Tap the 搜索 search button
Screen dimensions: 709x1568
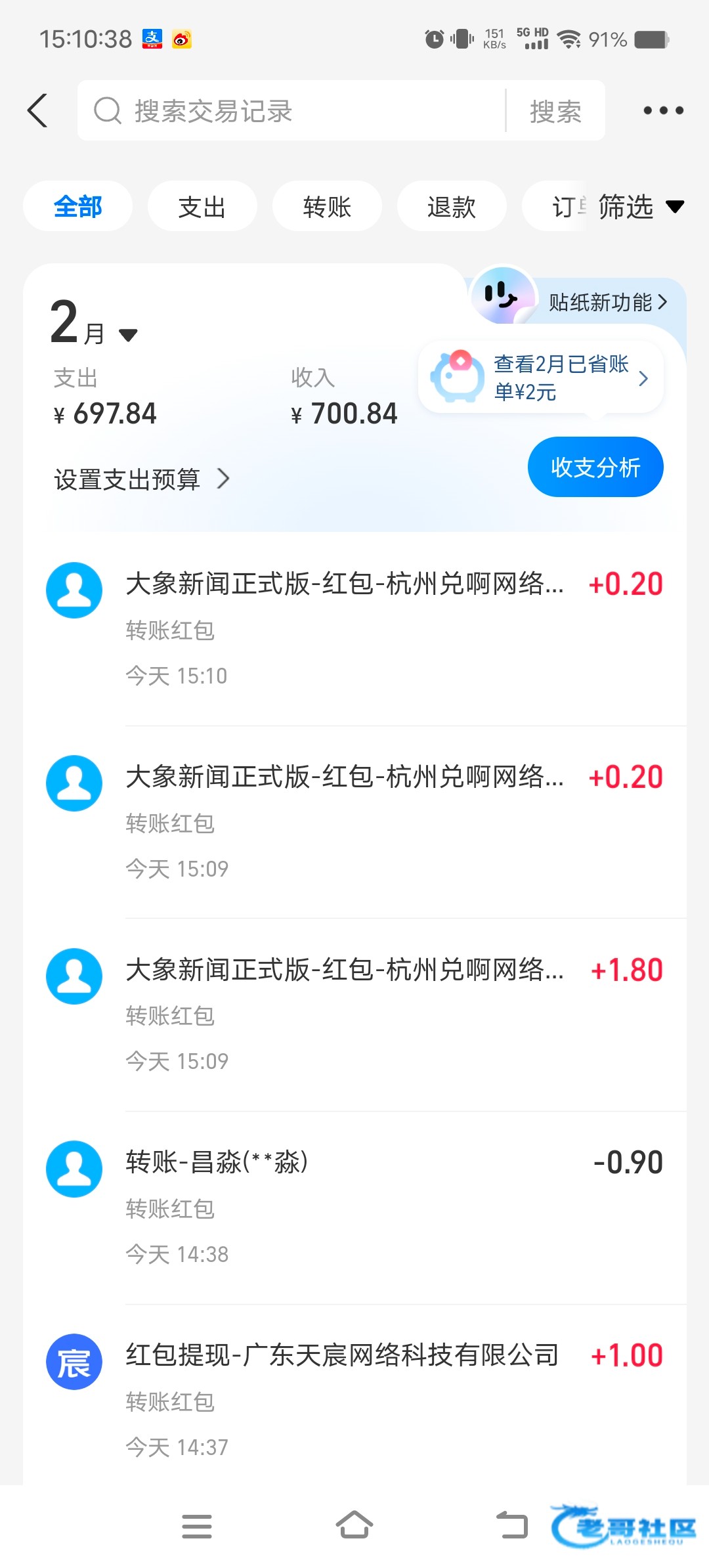(x=555, y=111)
